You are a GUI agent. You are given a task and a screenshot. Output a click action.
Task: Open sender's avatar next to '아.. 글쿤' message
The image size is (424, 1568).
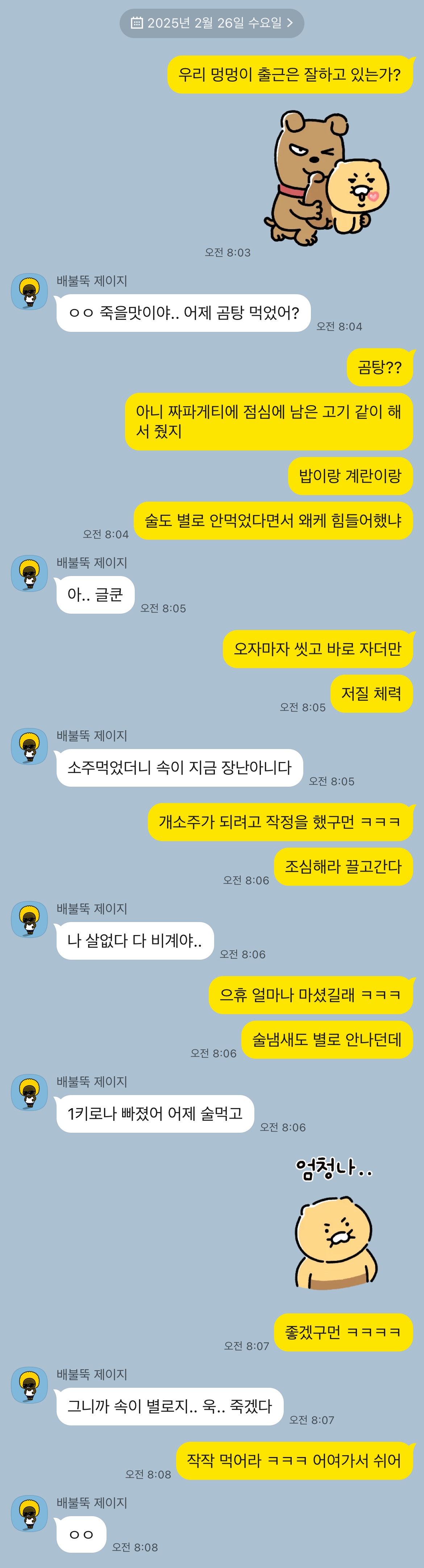click(x=29, y=573)
